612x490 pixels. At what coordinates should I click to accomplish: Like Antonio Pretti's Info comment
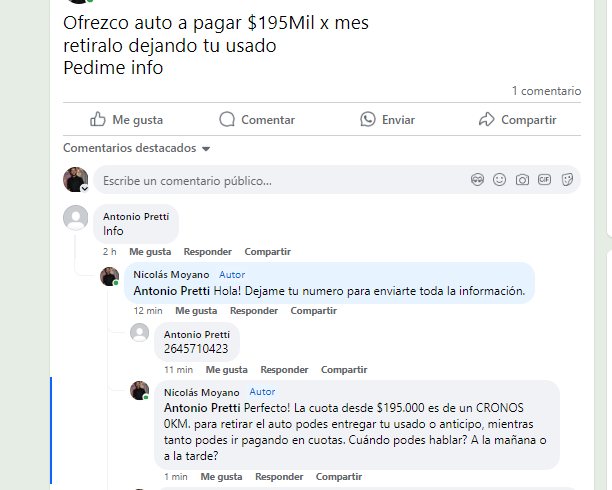tap(150, 251)
